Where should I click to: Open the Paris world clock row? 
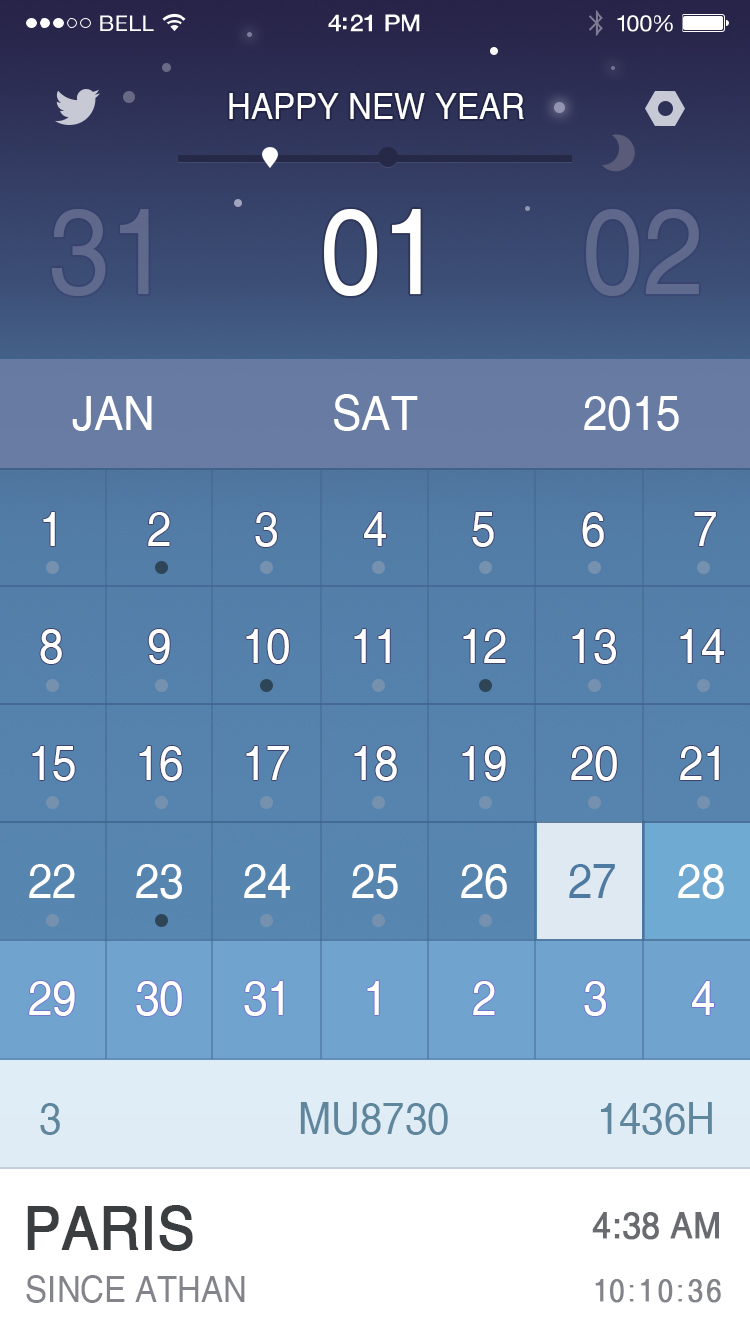[375, 1252]
